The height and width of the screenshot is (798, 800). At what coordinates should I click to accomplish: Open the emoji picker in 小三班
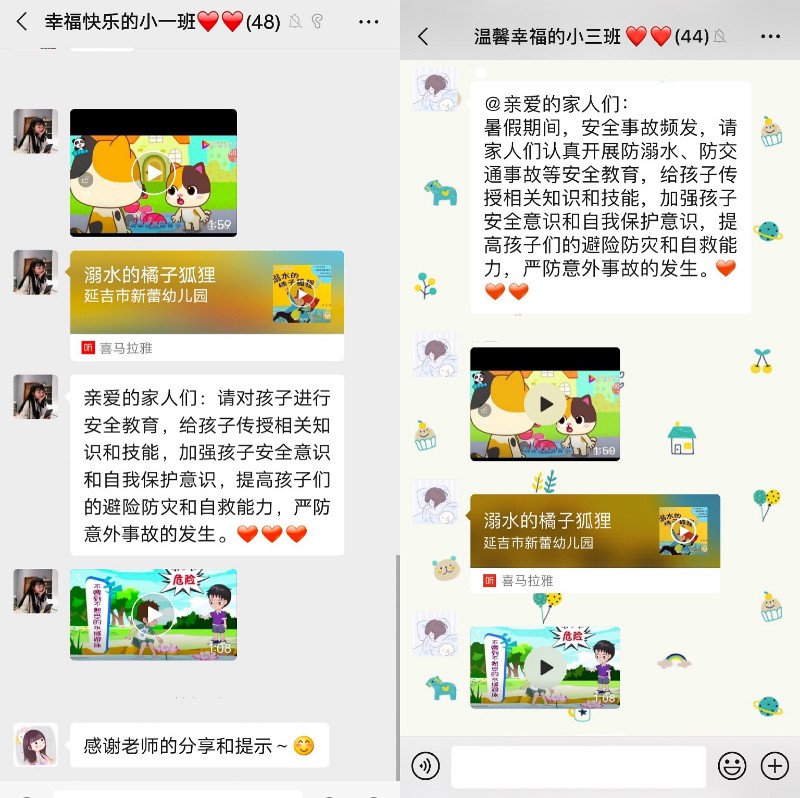pos(732,766)
